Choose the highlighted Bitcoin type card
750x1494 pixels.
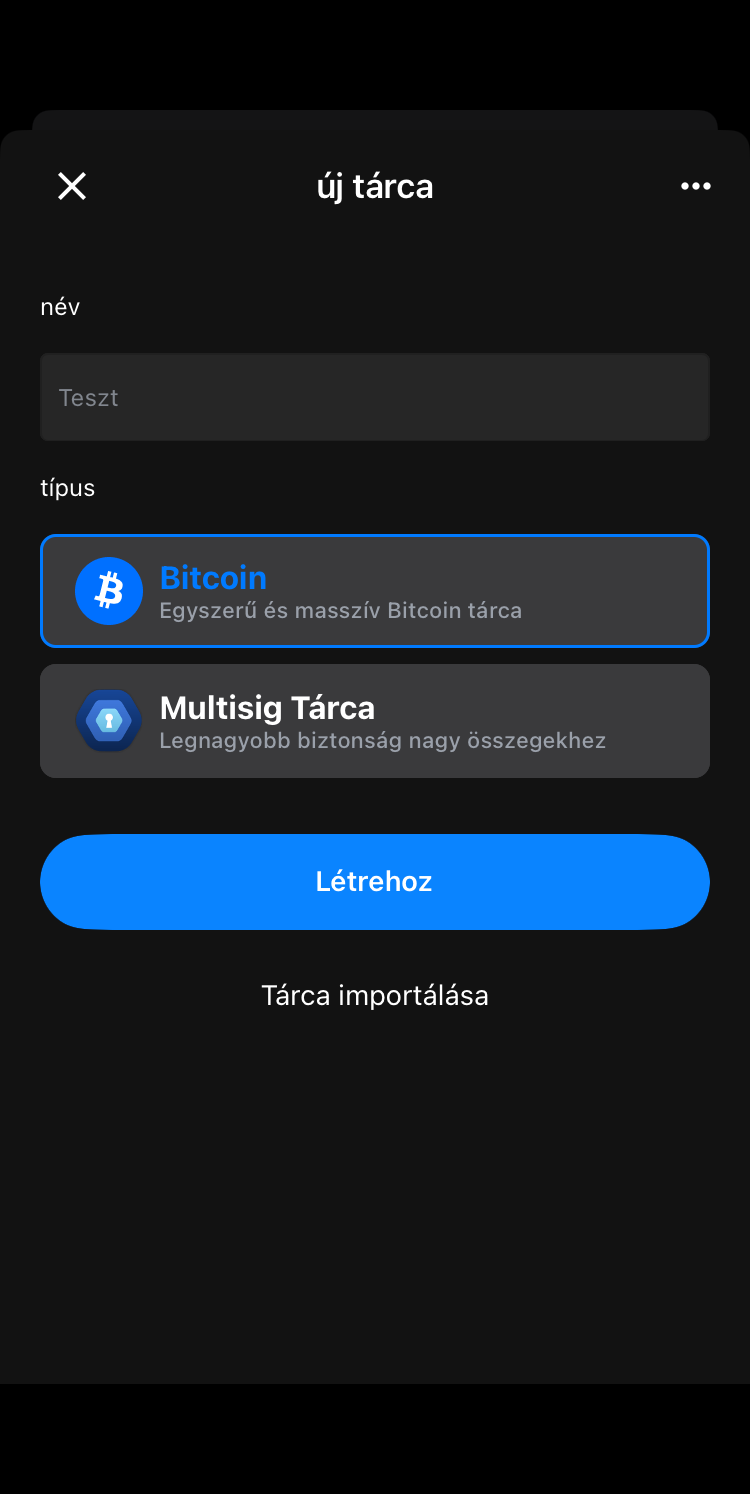[x=375, y=591]
